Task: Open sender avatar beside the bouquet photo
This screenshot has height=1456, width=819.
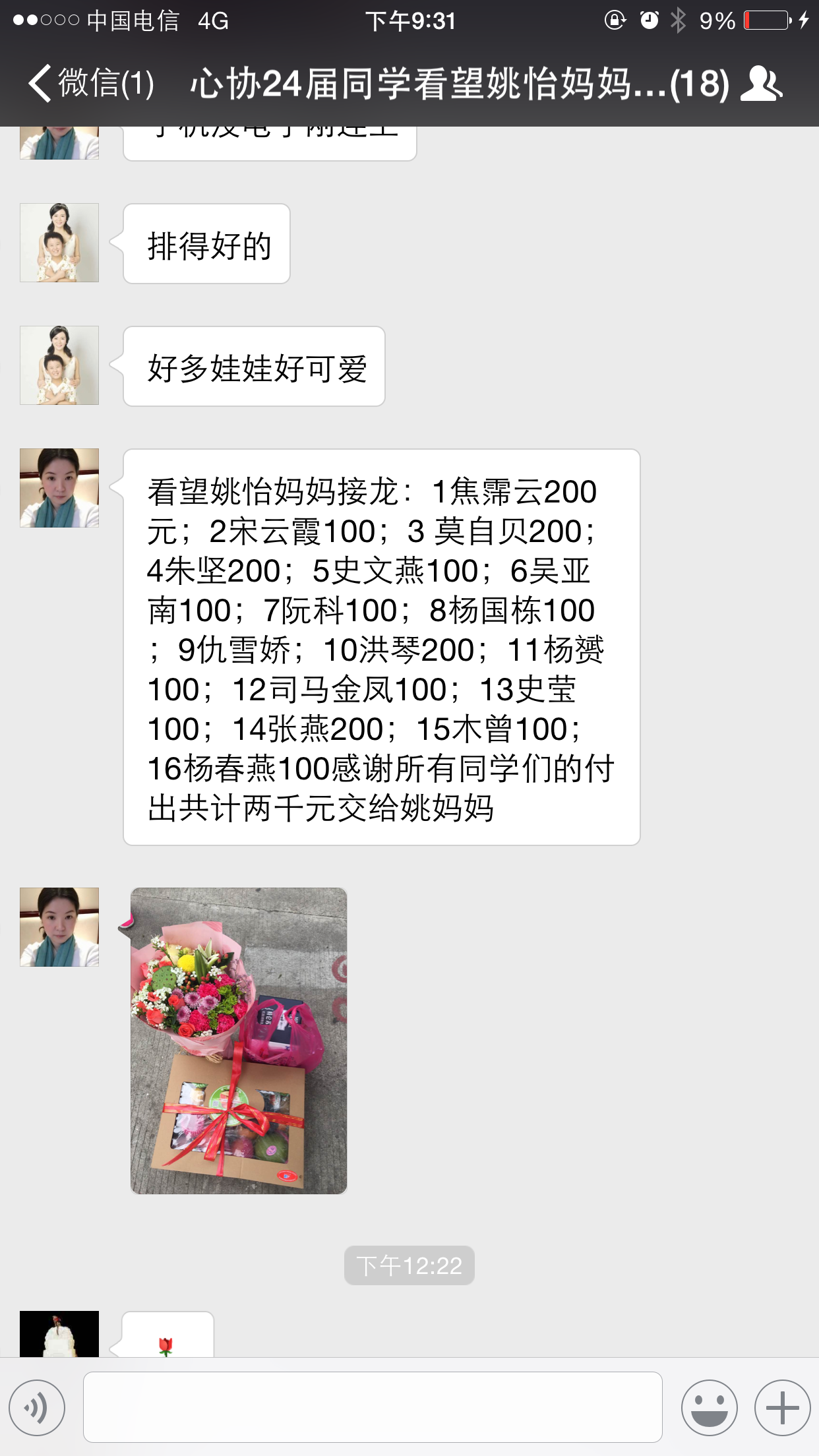Action: pos(59,927)
